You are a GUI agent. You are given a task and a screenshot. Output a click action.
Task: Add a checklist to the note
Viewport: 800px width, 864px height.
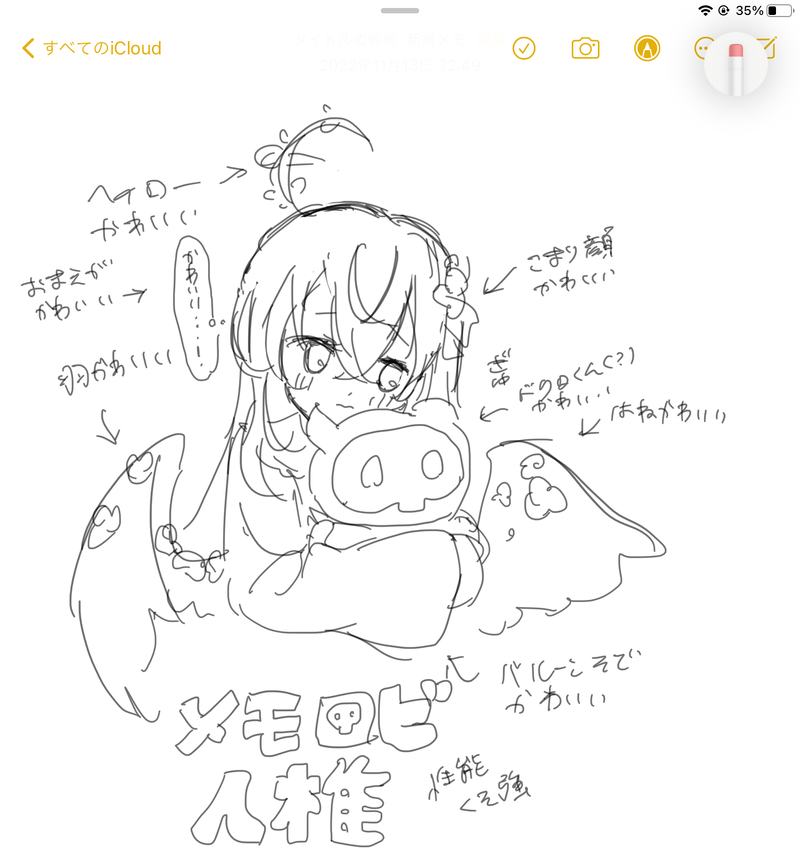pos(524,48)
